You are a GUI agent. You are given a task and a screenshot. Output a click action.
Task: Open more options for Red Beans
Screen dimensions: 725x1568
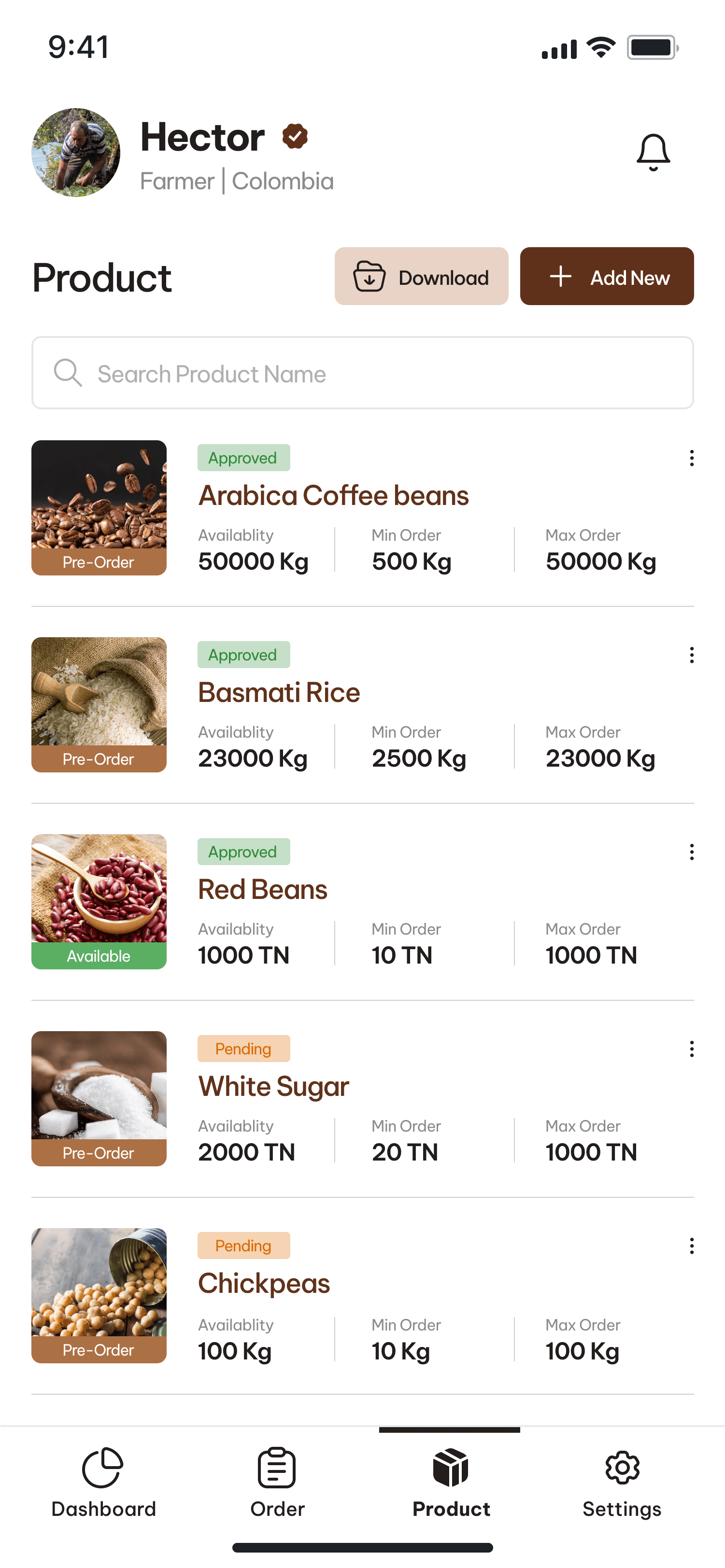coord(692,852)
